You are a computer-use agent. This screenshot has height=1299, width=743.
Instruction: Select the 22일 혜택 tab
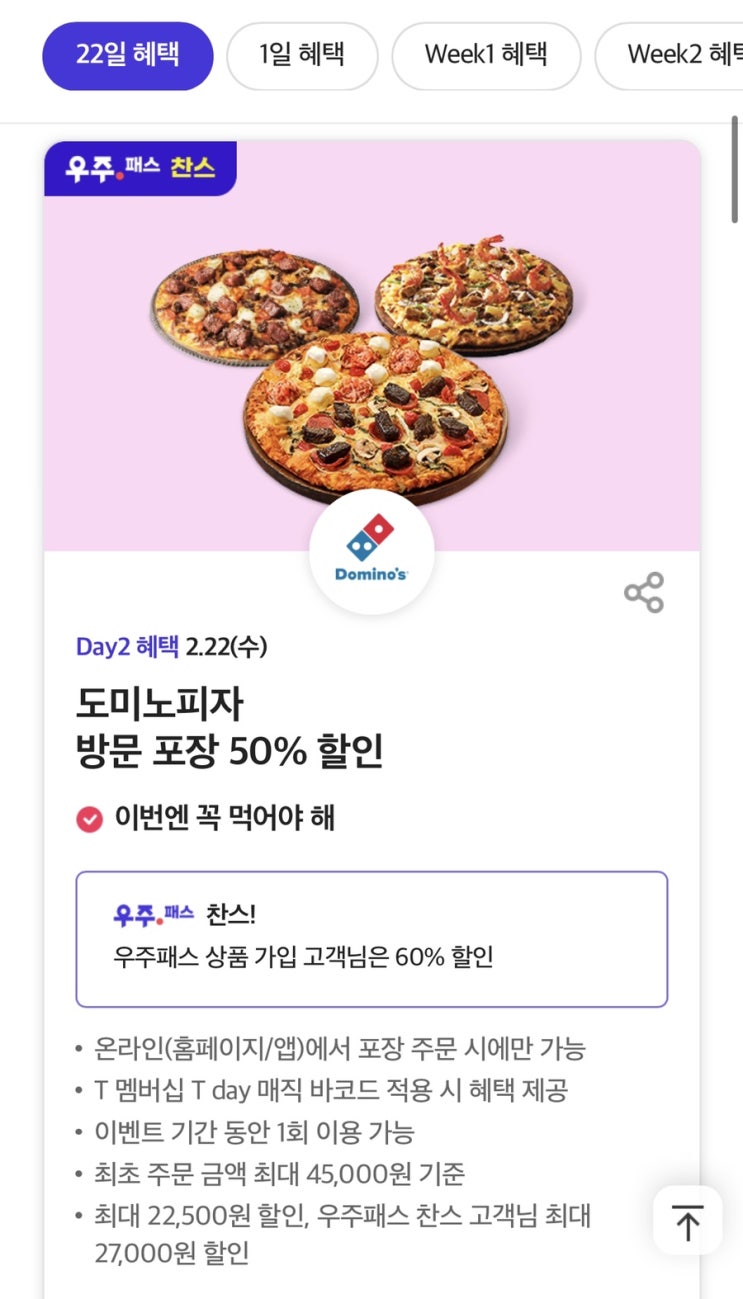(x=127, y=55)
